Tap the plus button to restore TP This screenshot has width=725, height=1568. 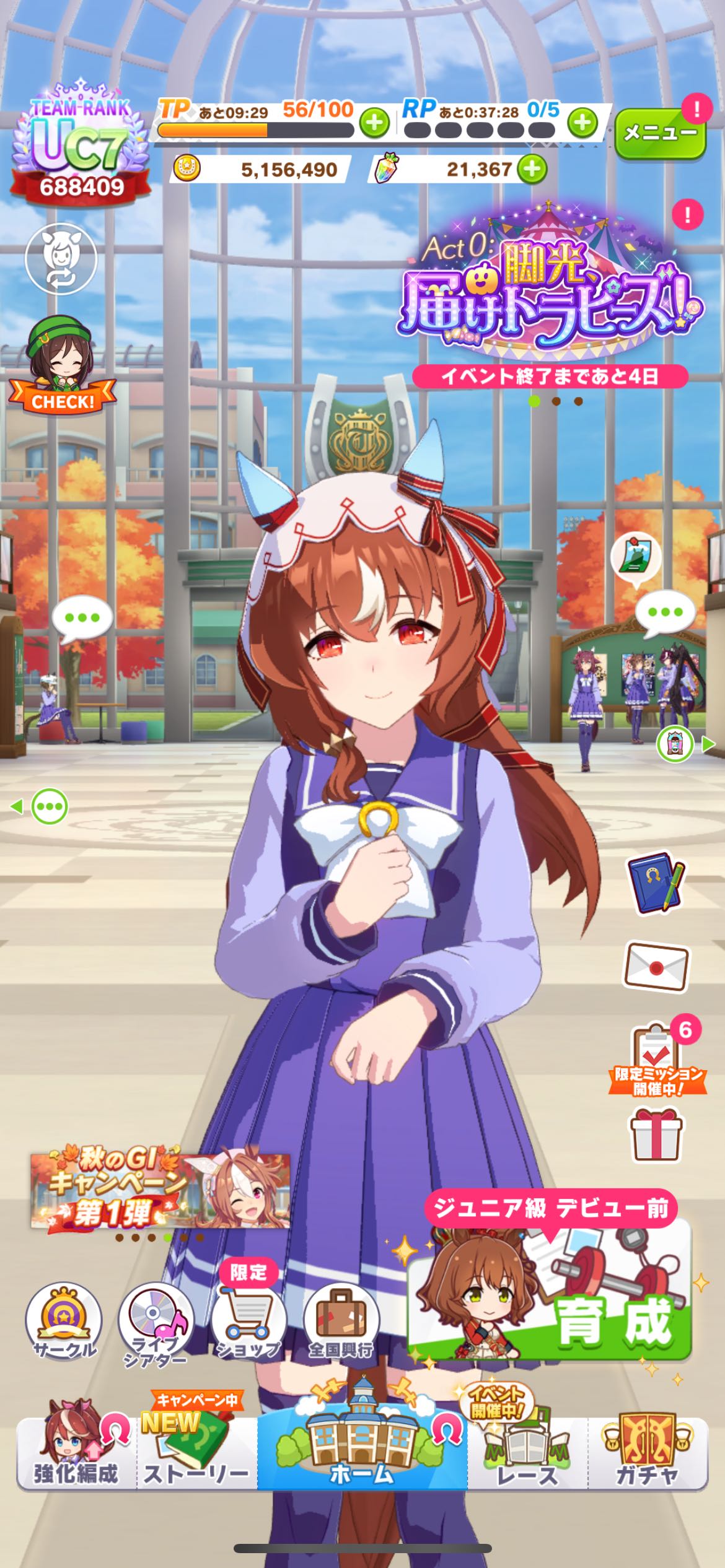click(x=374, y=123)
